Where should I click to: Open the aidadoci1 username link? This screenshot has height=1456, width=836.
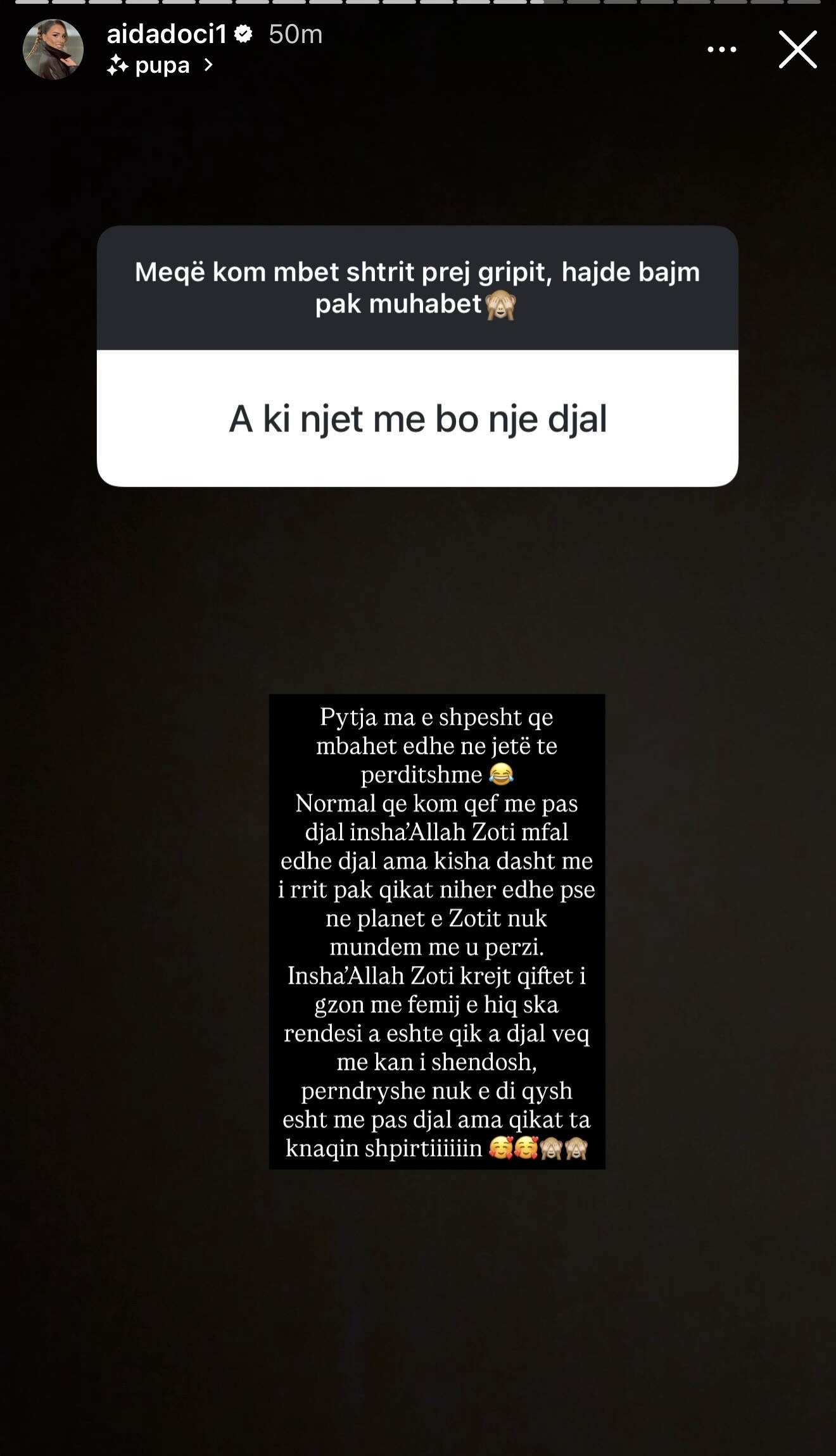pyautogui.click(x=167, y=34)
